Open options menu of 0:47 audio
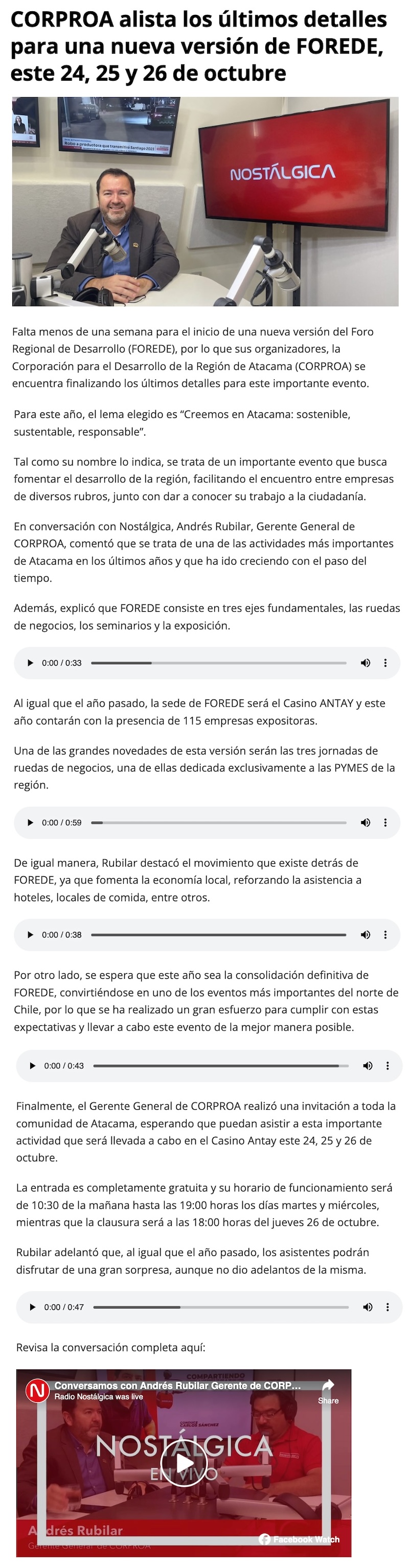Viewport: 409px width, 1568px height. click(388, 1307)
